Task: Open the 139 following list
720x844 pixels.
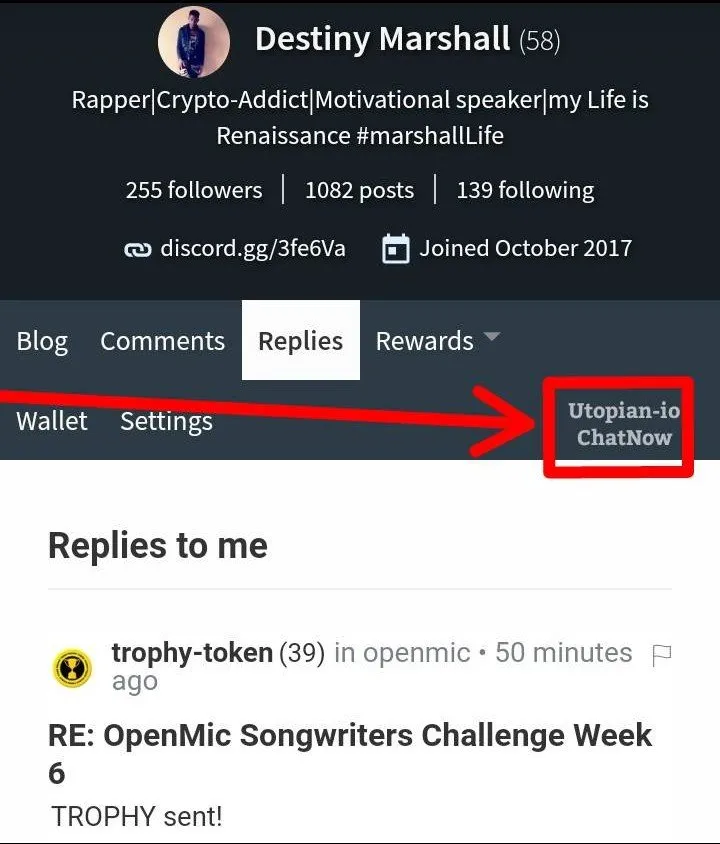Action: pyautogui.click(x=525, y=190)
